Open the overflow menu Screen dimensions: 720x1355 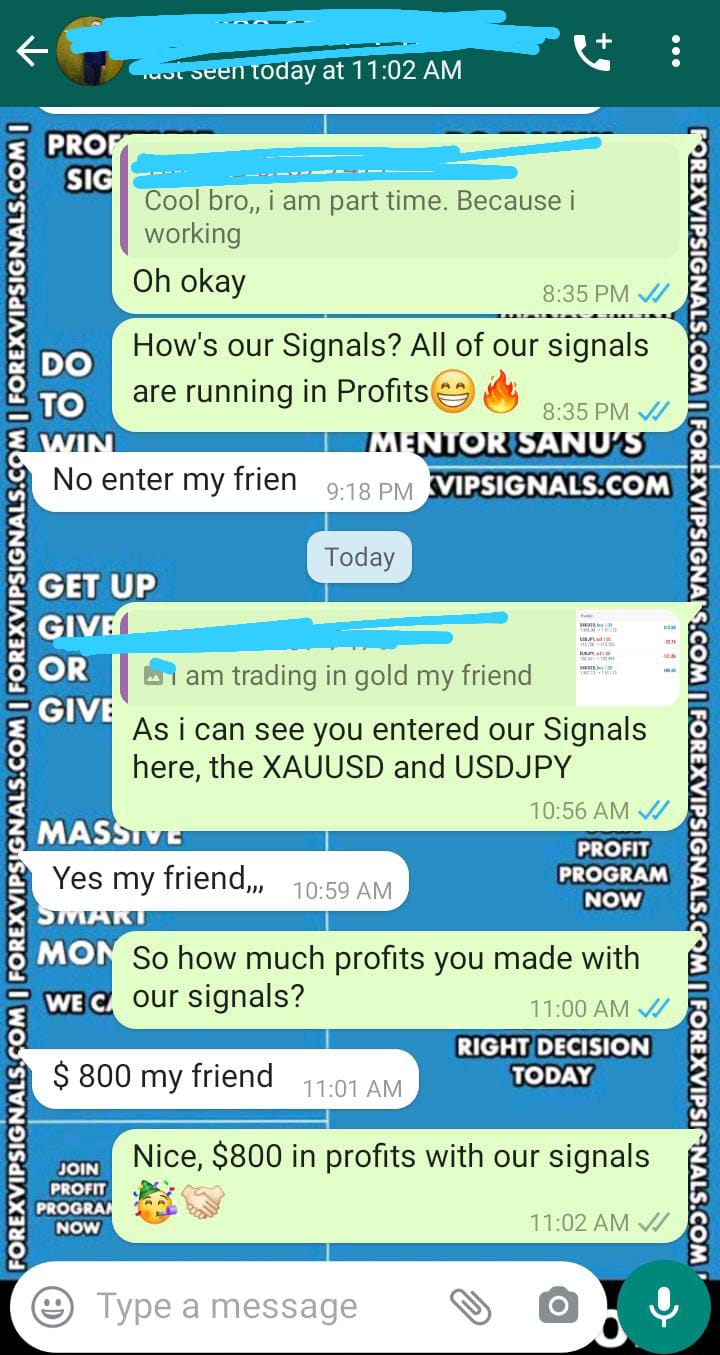click(x=676, y=51)
